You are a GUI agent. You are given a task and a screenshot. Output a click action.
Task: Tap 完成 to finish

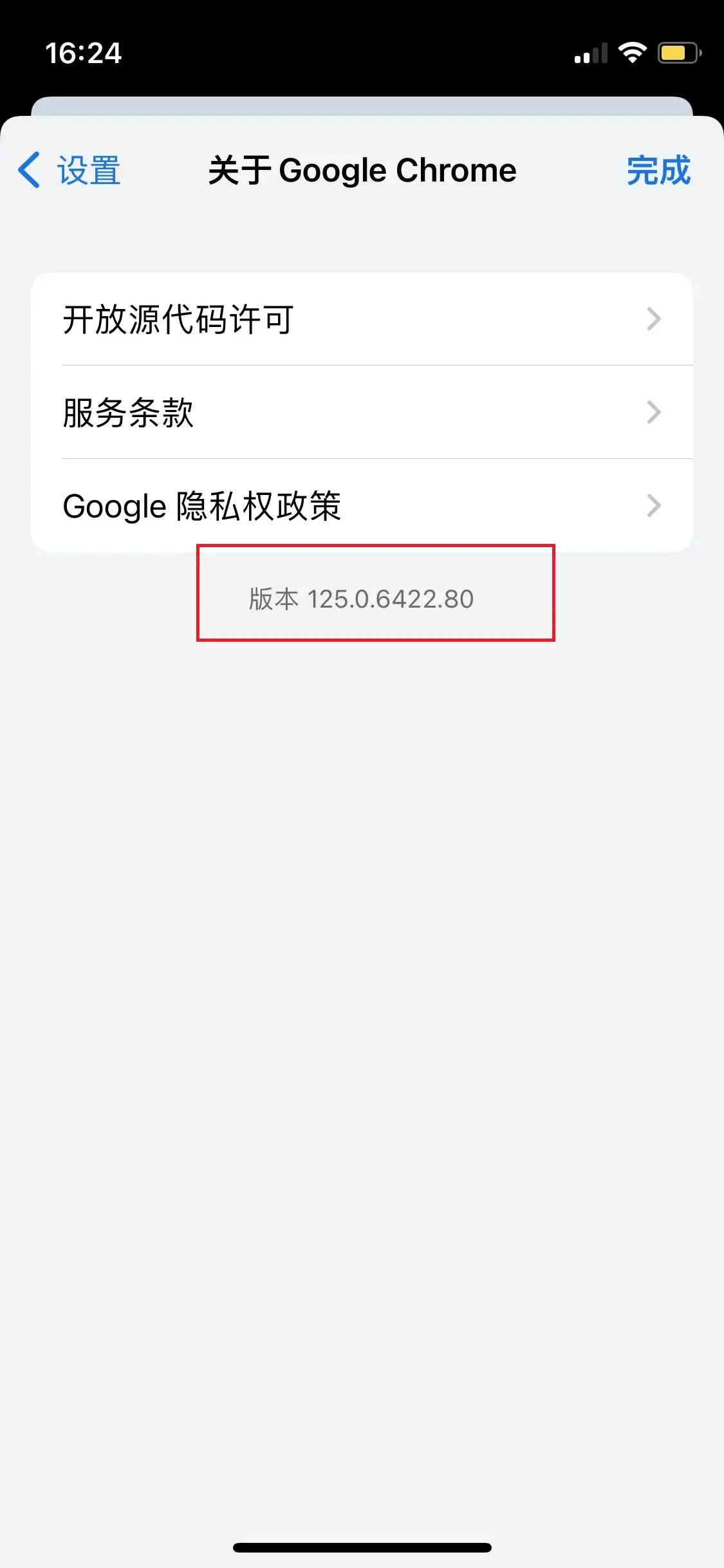658,170
